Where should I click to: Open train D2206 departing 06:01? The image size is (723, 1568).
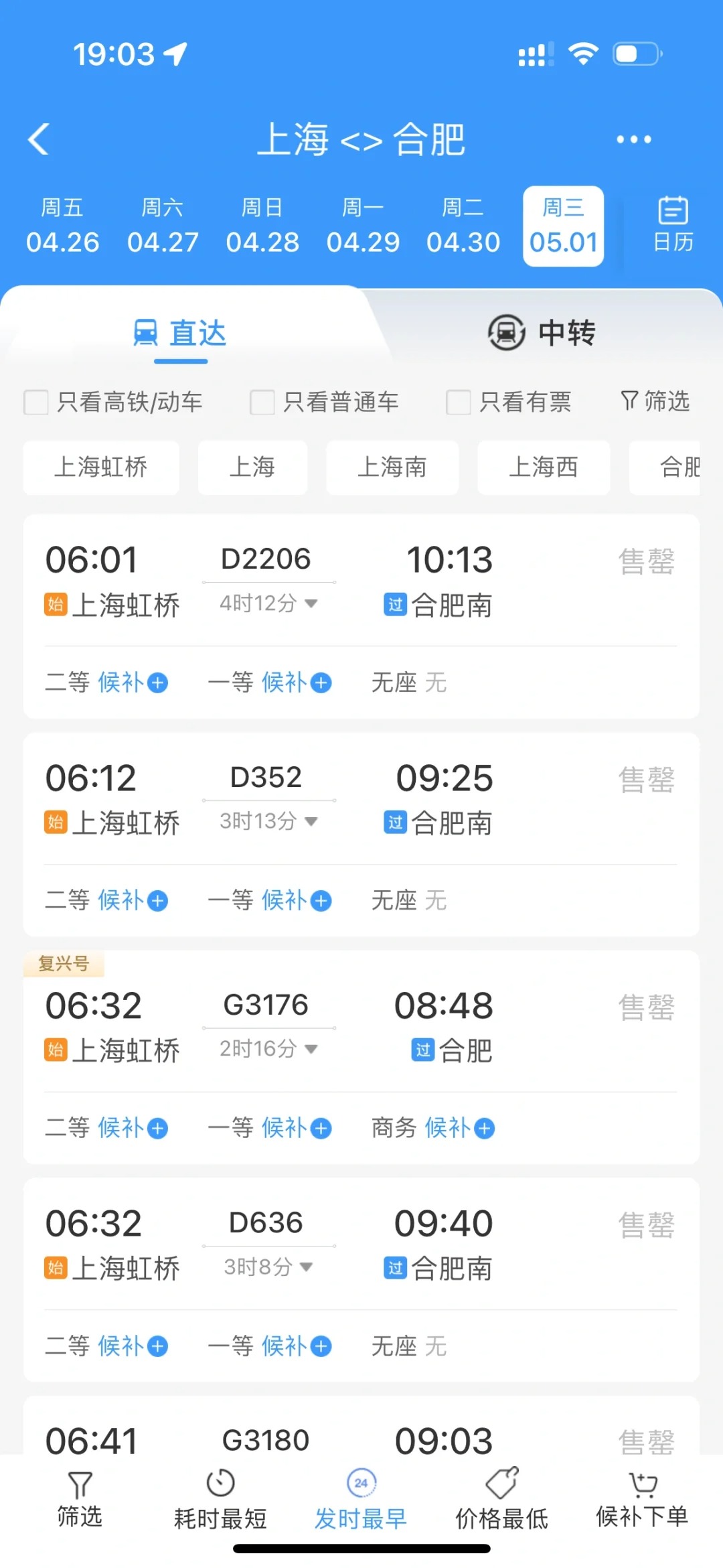(x=361, y=581)
